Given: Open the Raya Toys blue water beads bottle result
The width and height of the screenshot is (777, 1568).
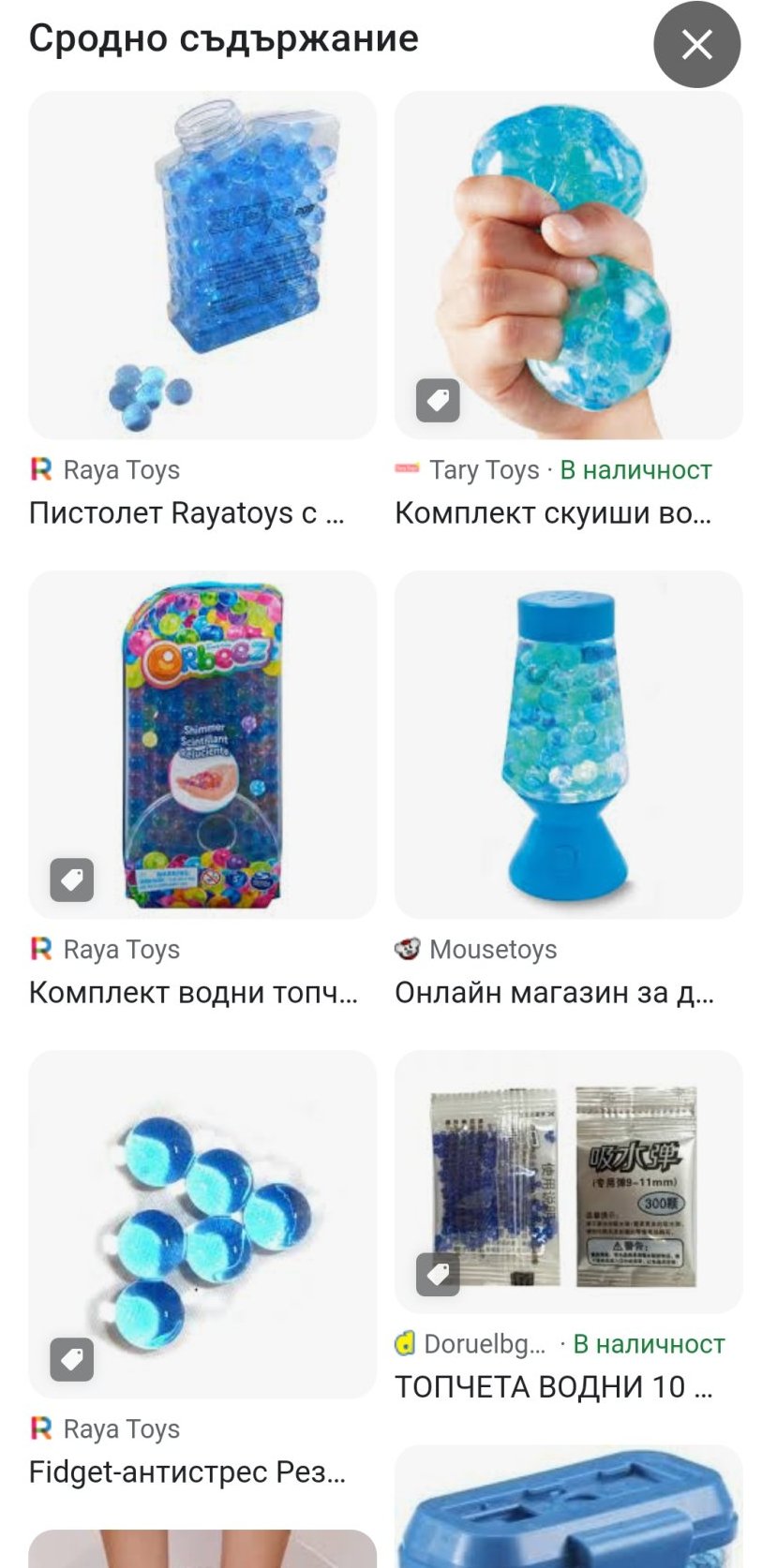Looking at the screenshot, I should [x=202, y=265].
